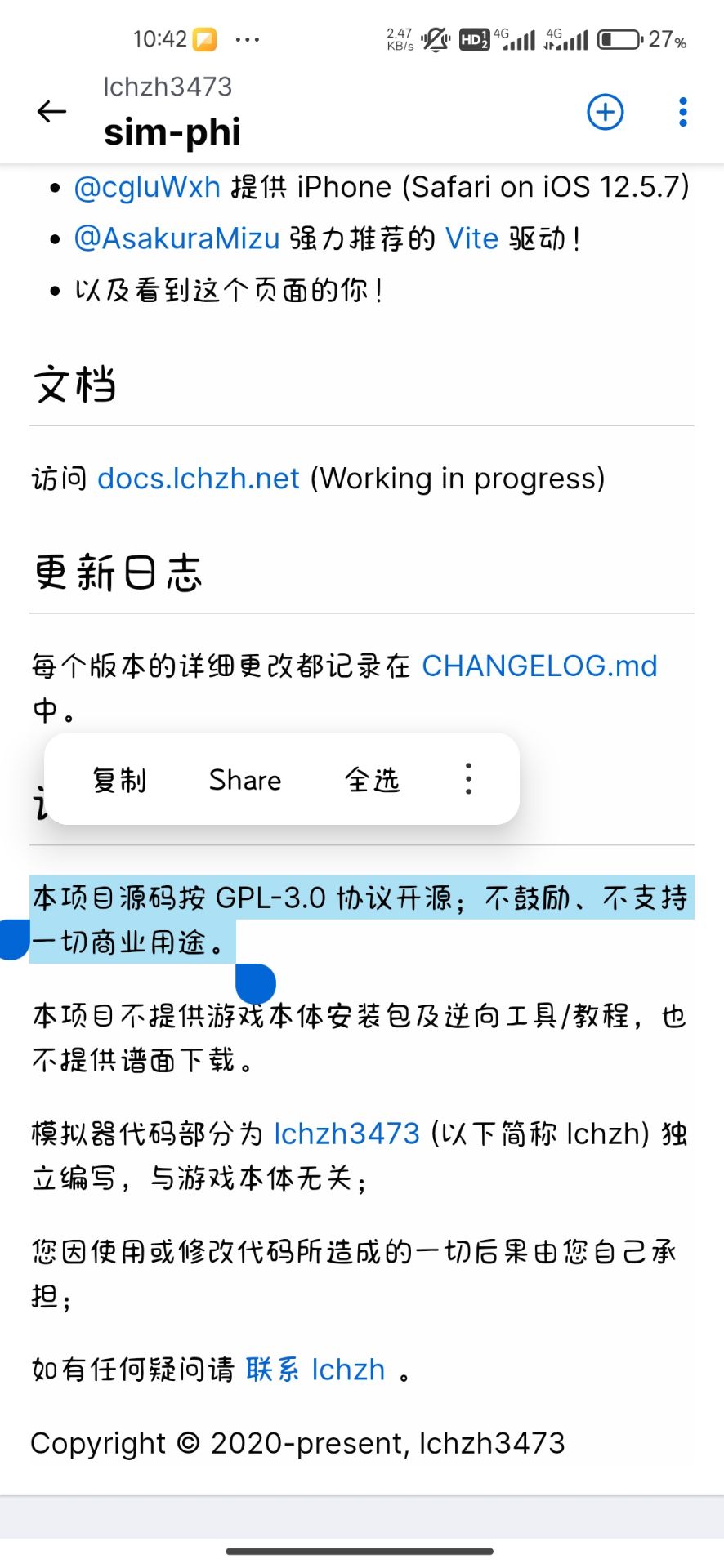Open @AsakuraMizu profile link
724x1568 pixels.
pyautogui.click(x=177, y=238)
